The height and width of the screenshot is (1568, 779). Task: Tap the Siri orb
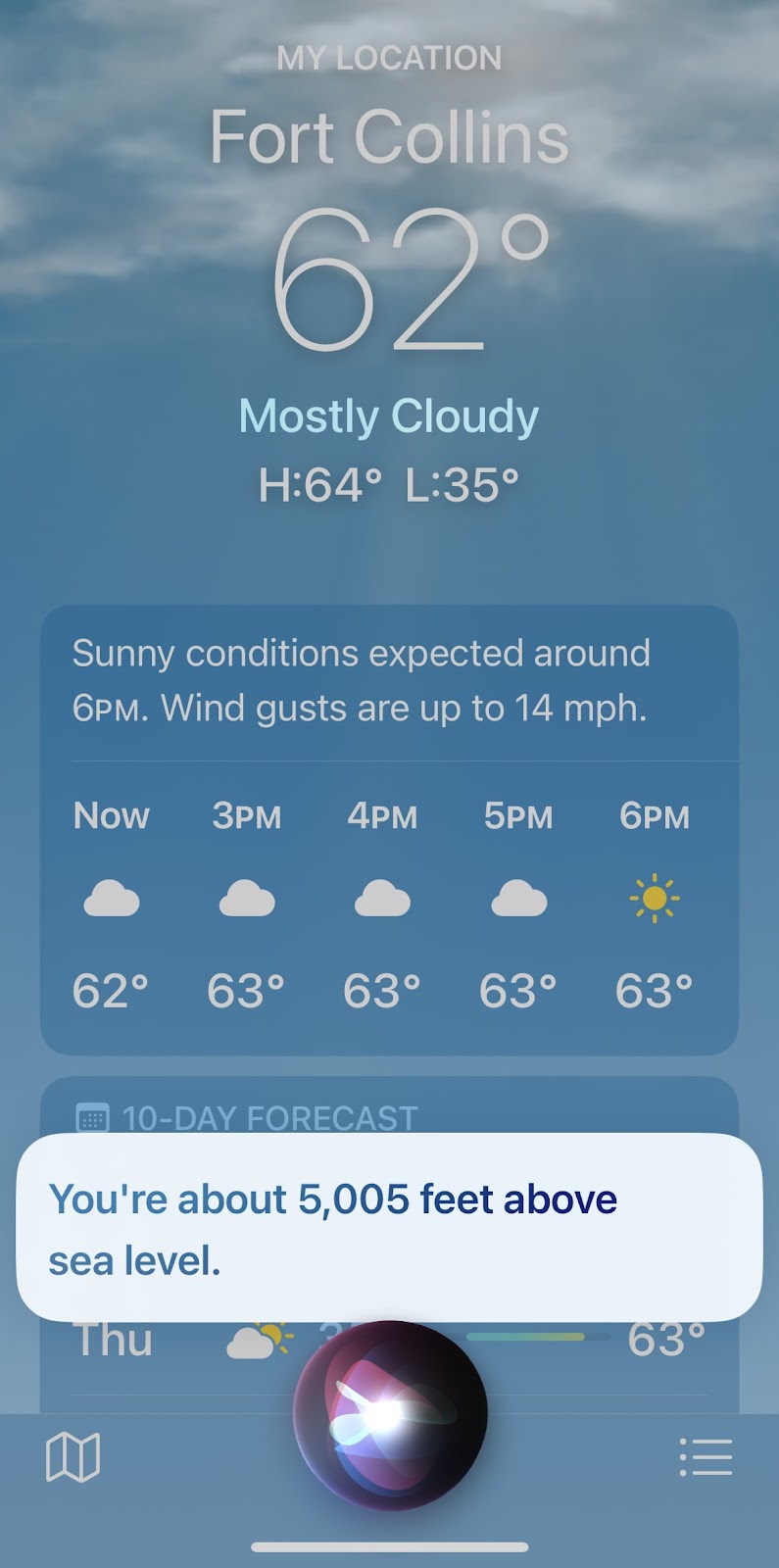click(x=390, y=1414)
